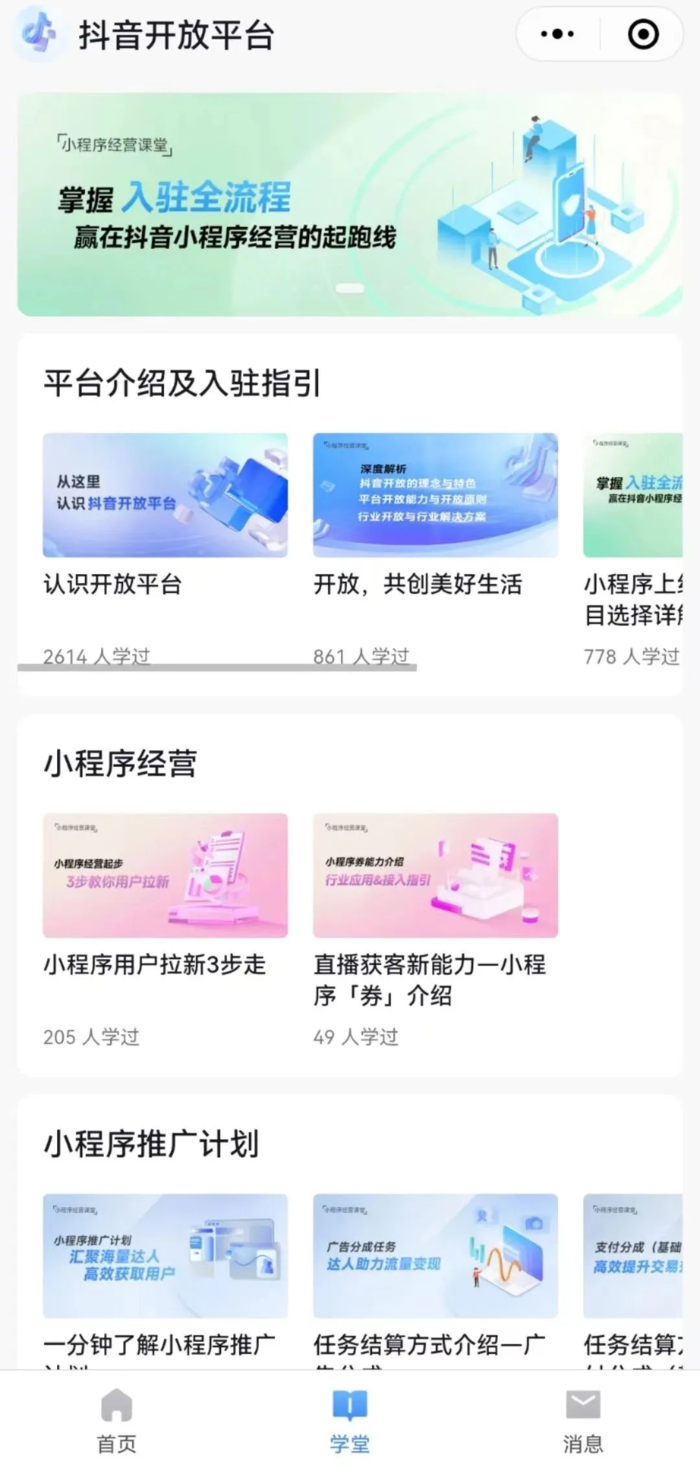700x1467 pixels.
Task: Switch to the 首页 tab
Action: [116, 1420]
